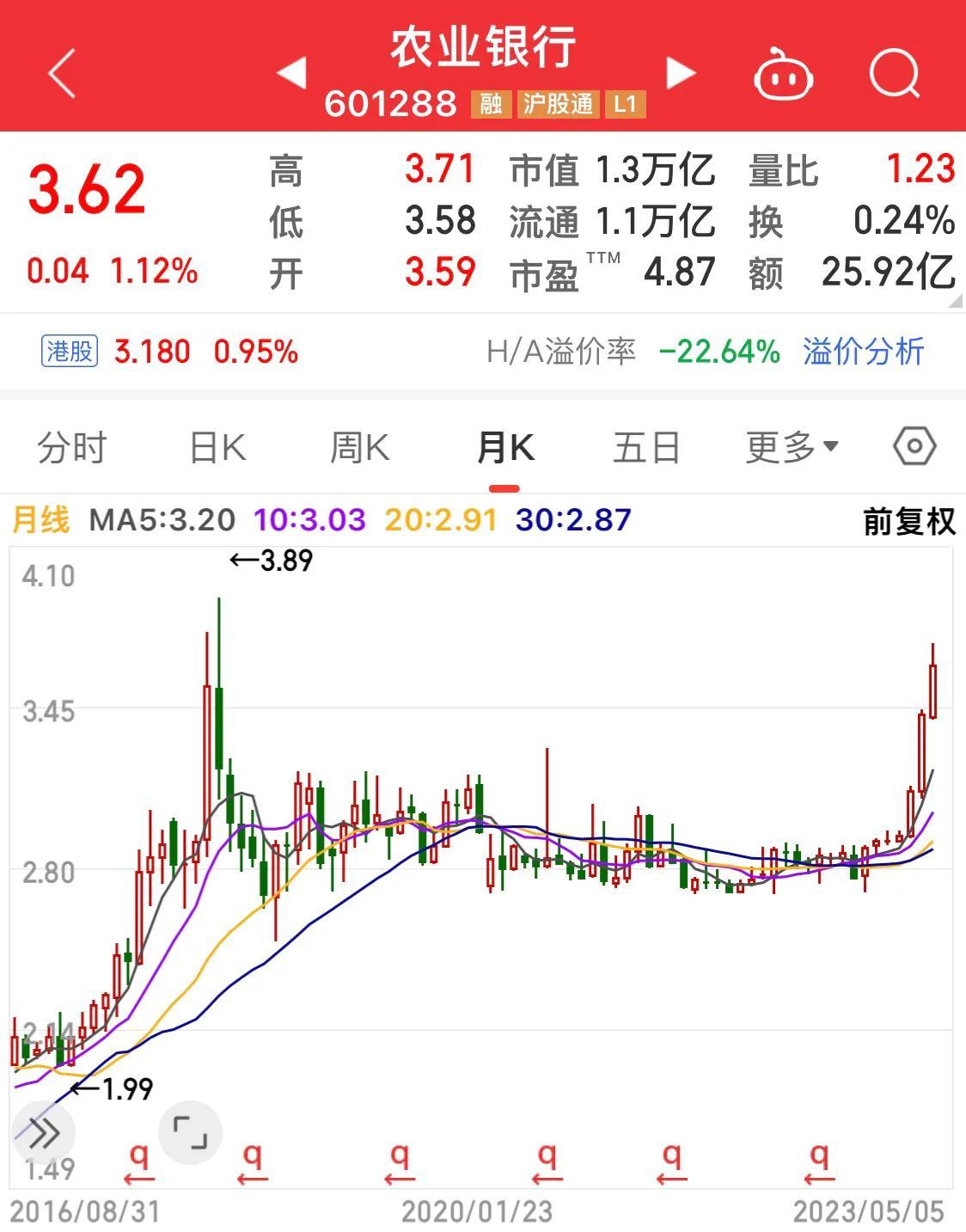966x1232 pixels.
Task: Tap the double-arrow chart expand button
Action: click(43, 1133)
